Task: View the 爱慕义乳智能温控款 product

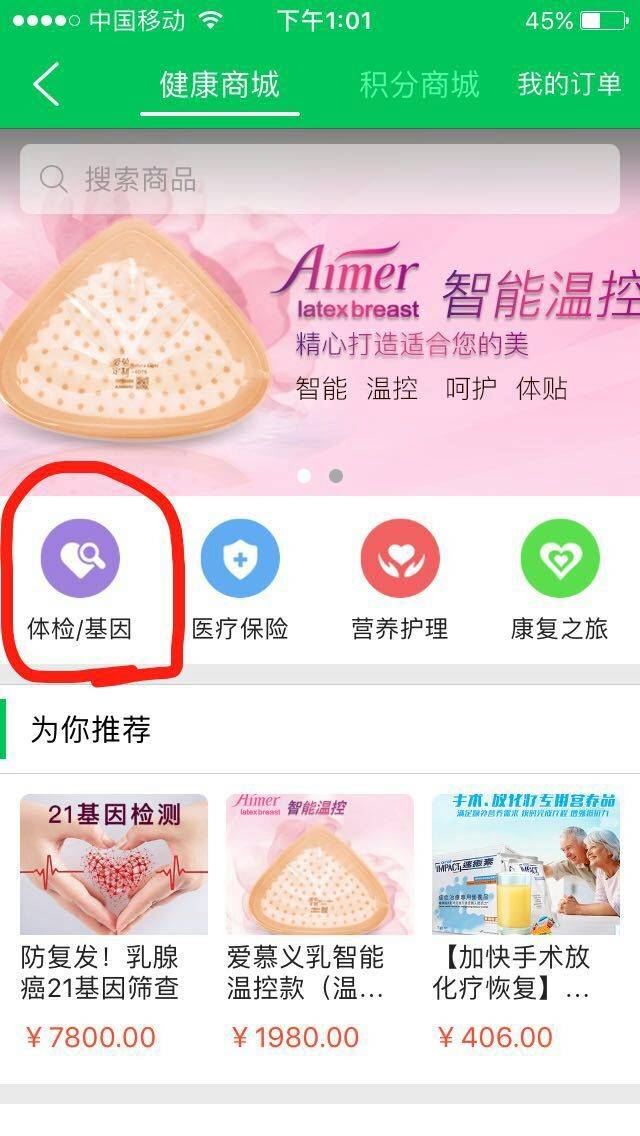Action: click(319, 900)
